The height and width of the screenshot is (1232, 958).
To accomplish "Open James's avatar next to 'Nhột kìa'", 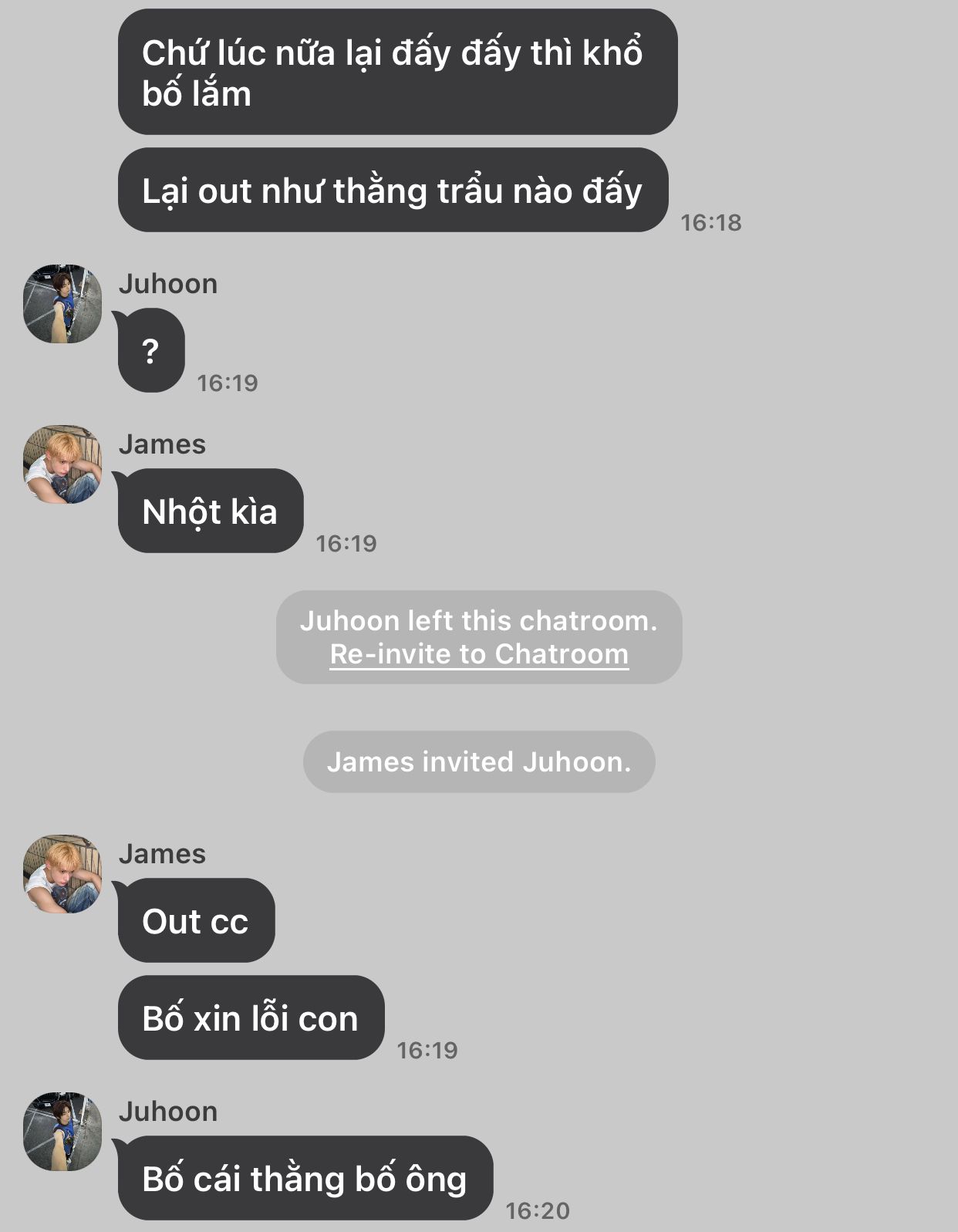I will [62, 464].
